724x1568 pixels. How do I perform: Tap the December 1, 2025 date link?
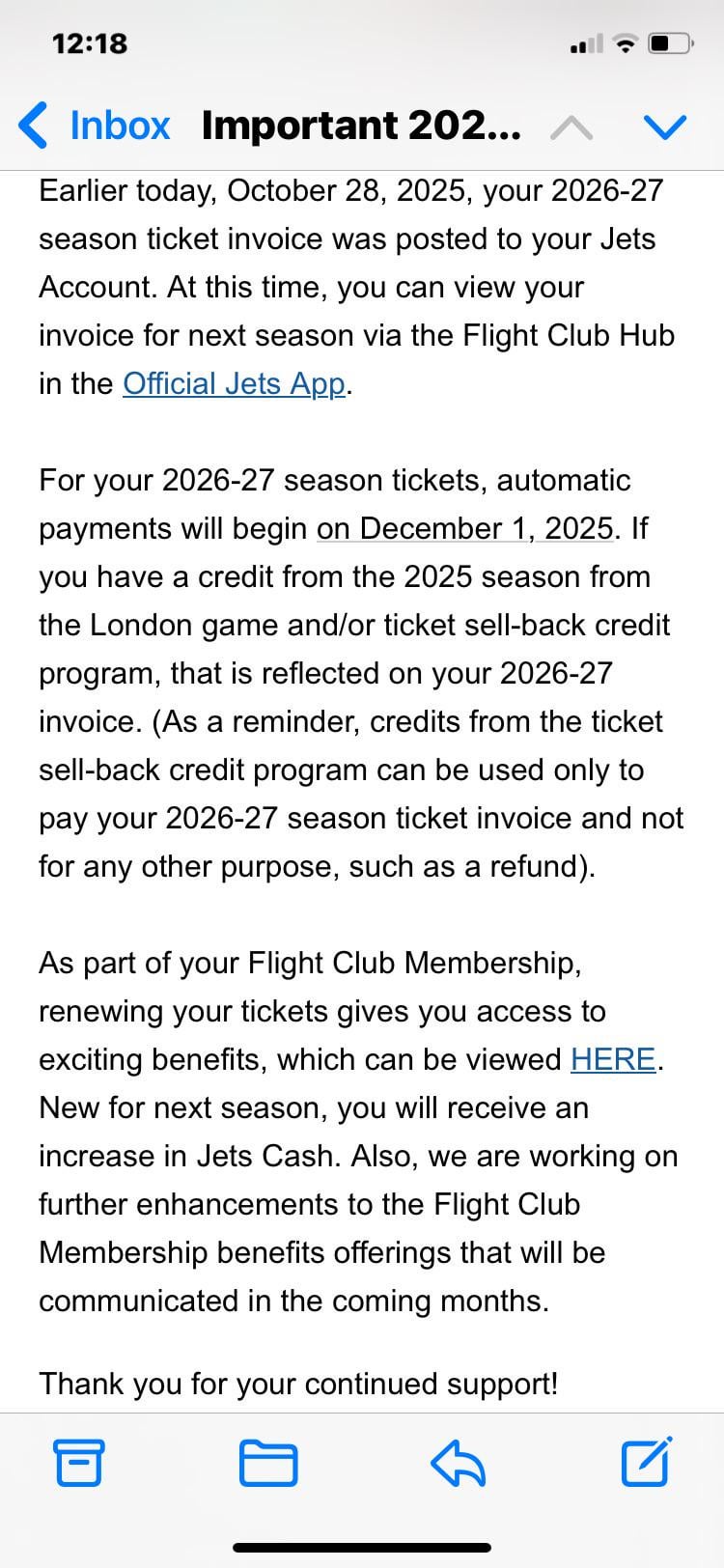point(464,529)
